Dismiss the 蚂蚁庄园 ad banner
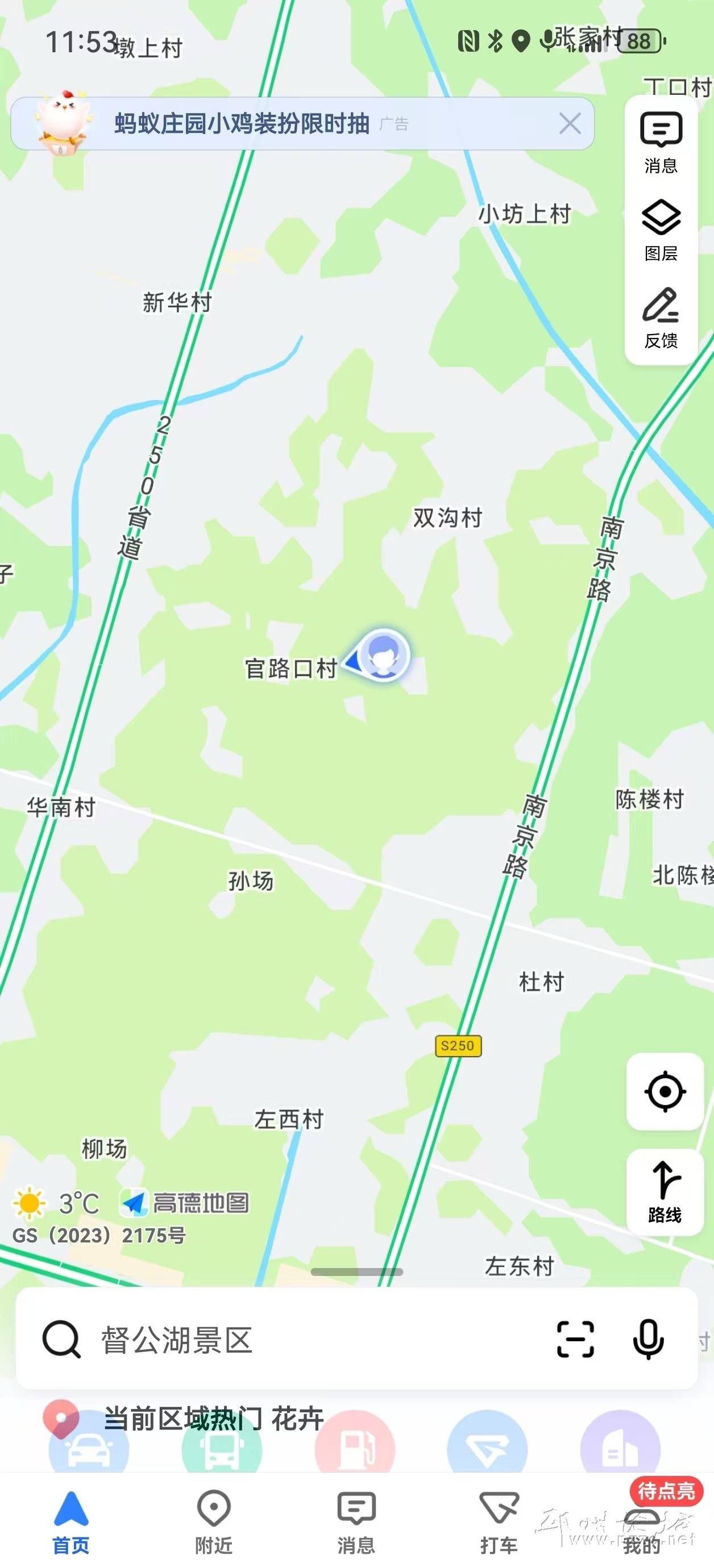Image resolution: width=714 pixels, height=1568 pixels. 570,124
